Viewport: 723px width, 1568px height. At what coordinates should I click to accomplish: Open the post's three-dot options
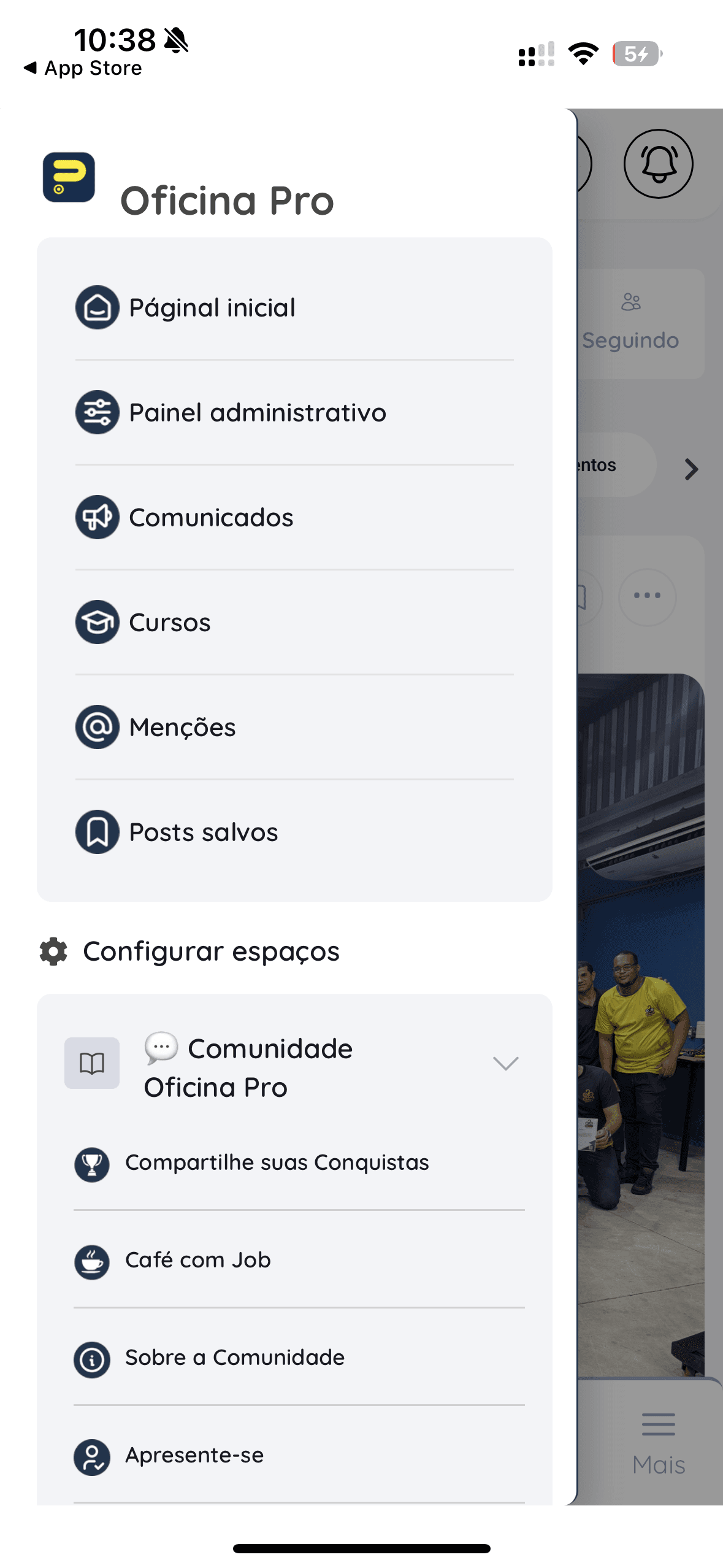click(647, 596)
